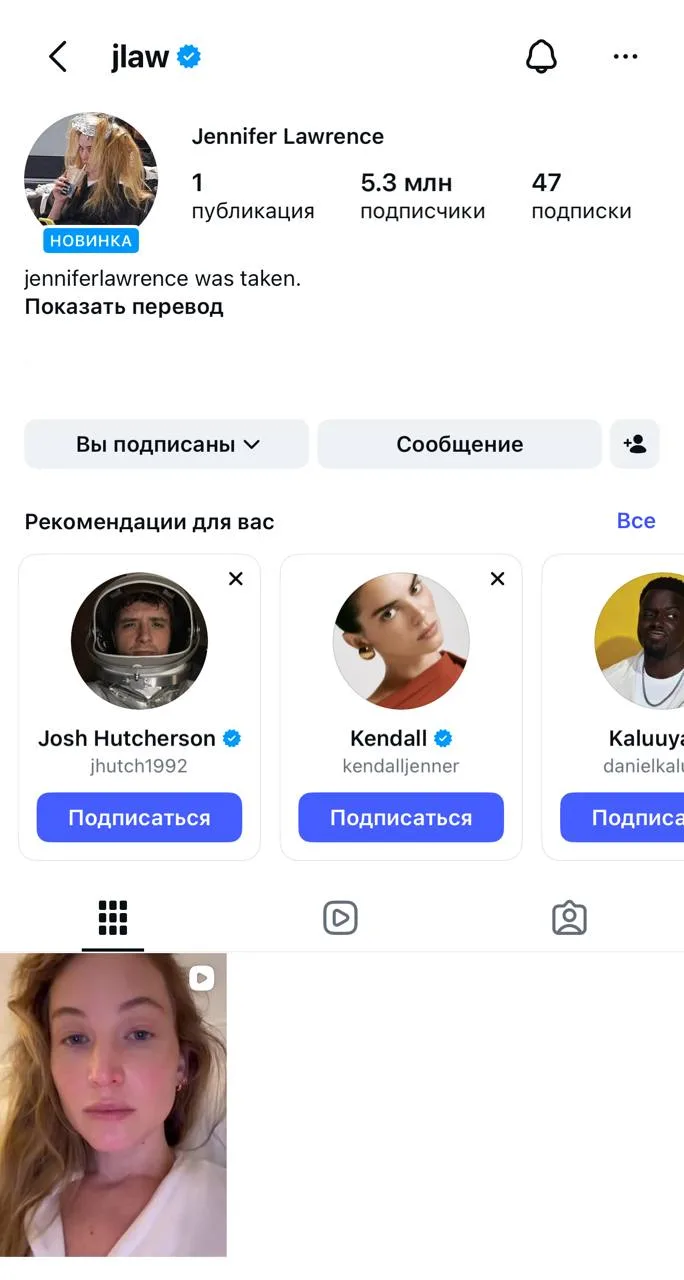
Task: Switch to the posts grid tab
Action: point(113,918)
